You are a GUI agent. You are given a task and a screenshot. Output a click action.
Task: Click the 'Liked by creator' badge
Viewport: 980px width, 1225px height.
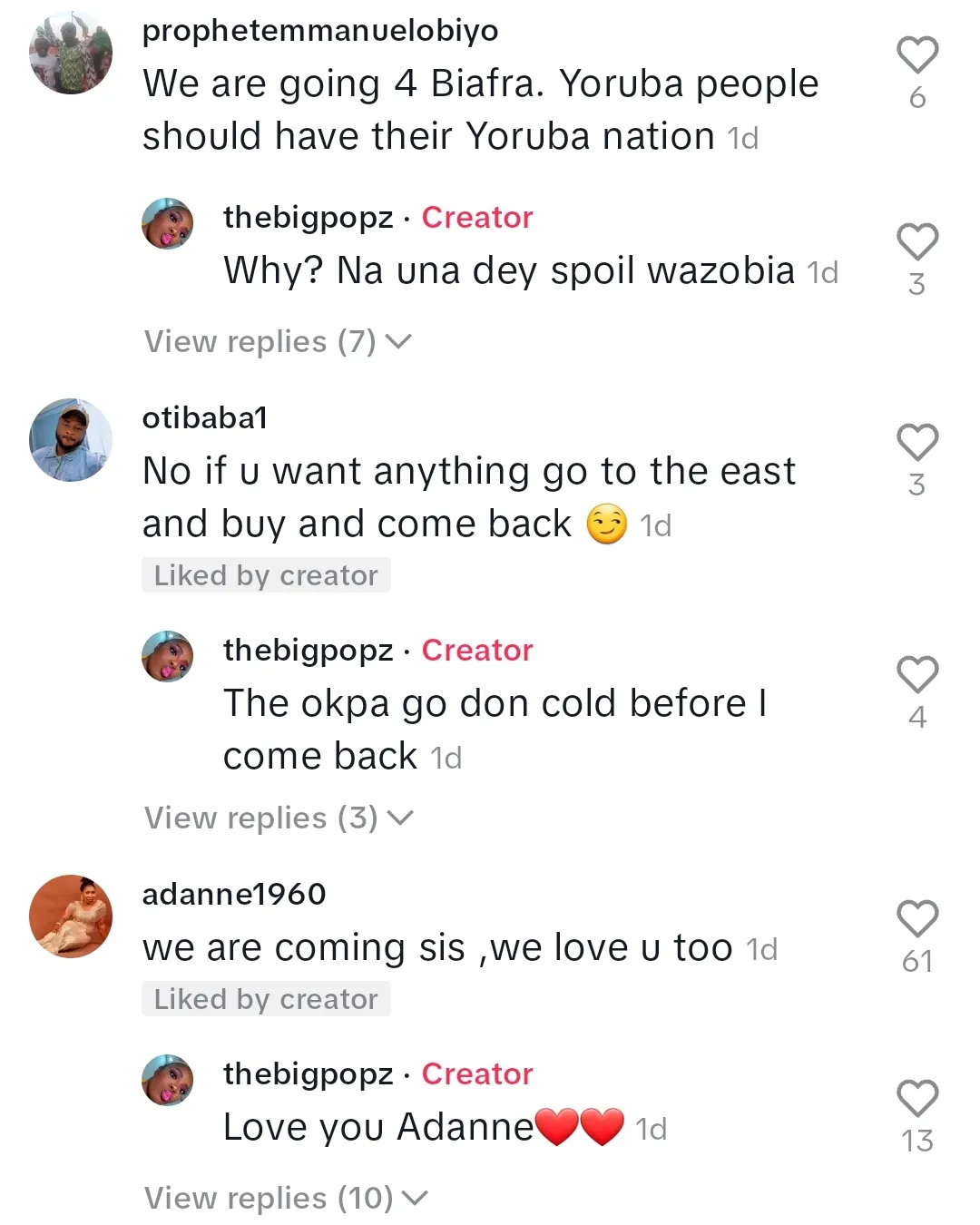tap(266, 574)
